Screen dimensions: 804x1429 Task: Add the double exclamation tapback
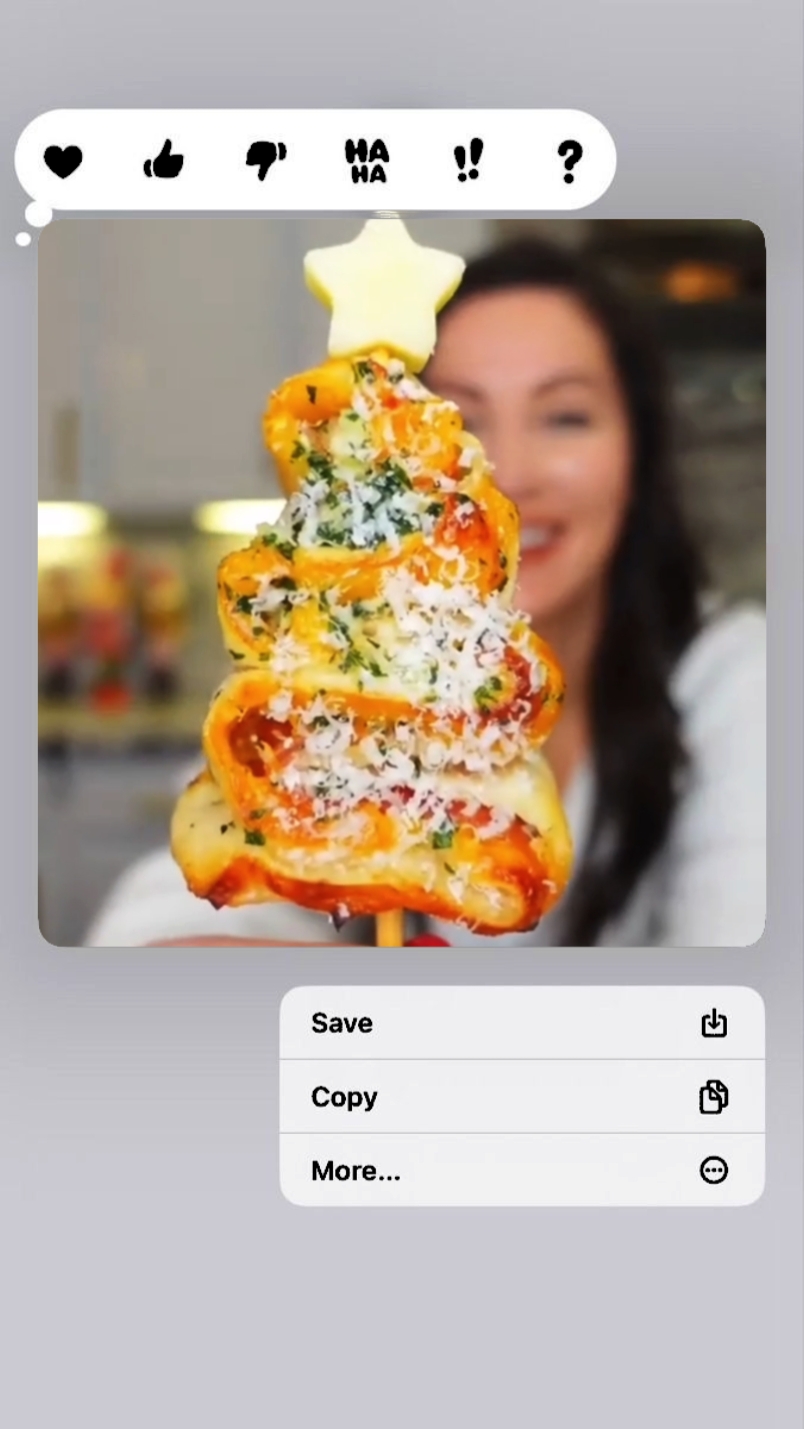tap(468, 161)
